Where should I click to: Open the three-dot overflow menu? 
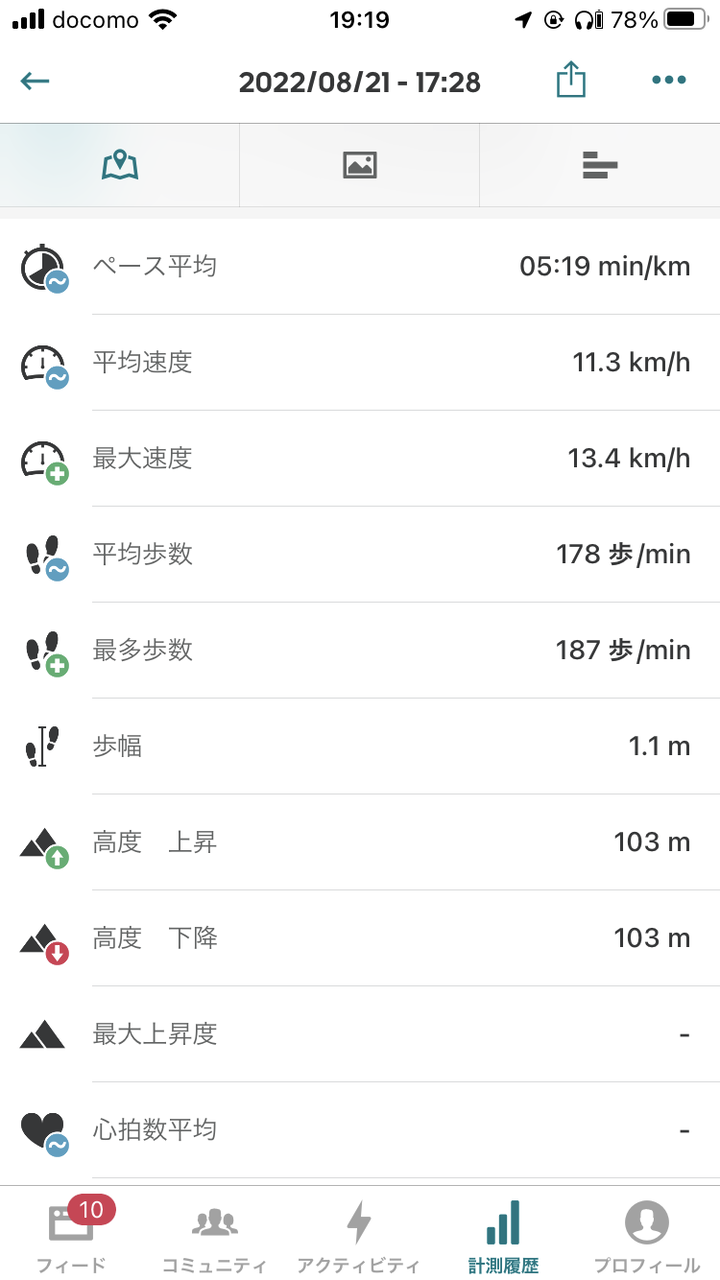pos(668,81)
